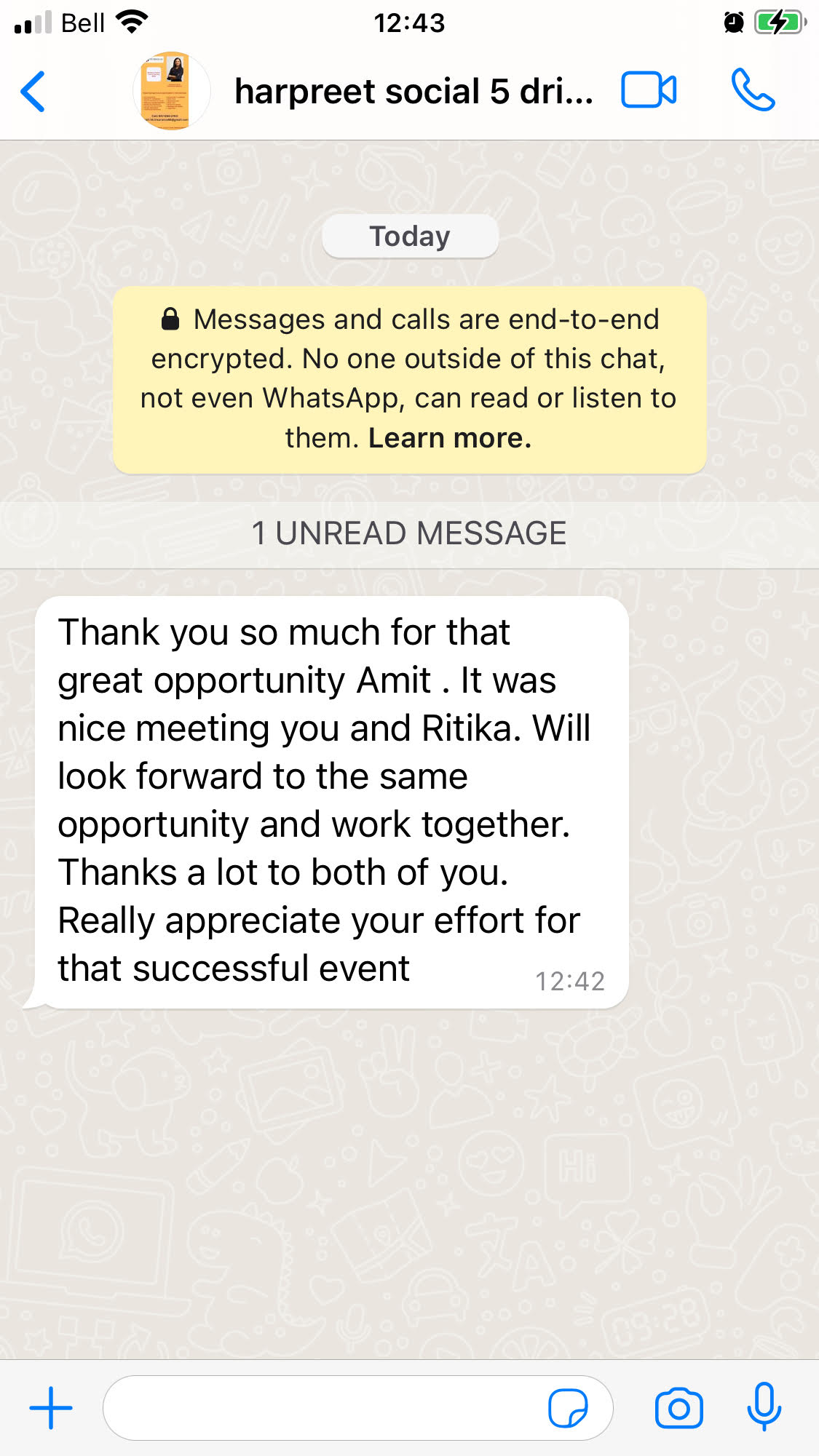Tap the microphone to record voice message
This screenshot has width=819, height=1456.
point(764,1408)
